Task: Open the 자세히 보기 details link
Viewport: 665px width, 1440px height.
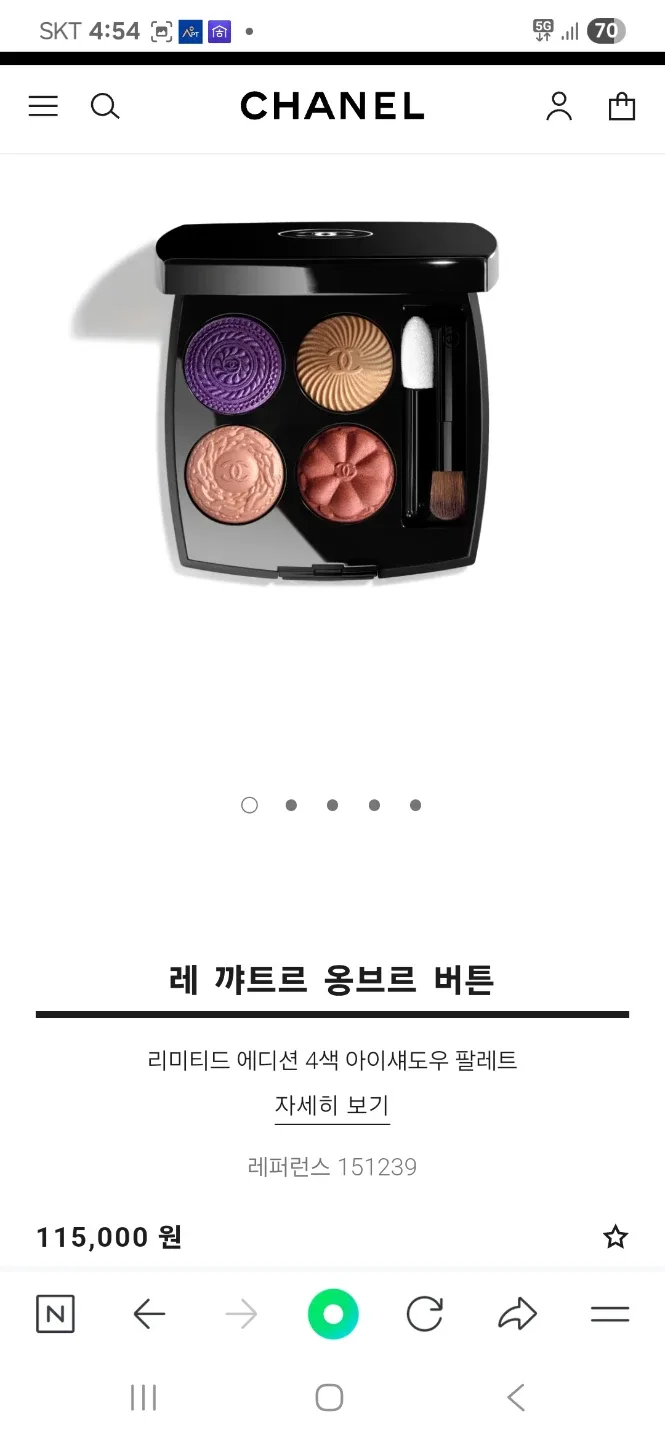Action: [332, 1105]
